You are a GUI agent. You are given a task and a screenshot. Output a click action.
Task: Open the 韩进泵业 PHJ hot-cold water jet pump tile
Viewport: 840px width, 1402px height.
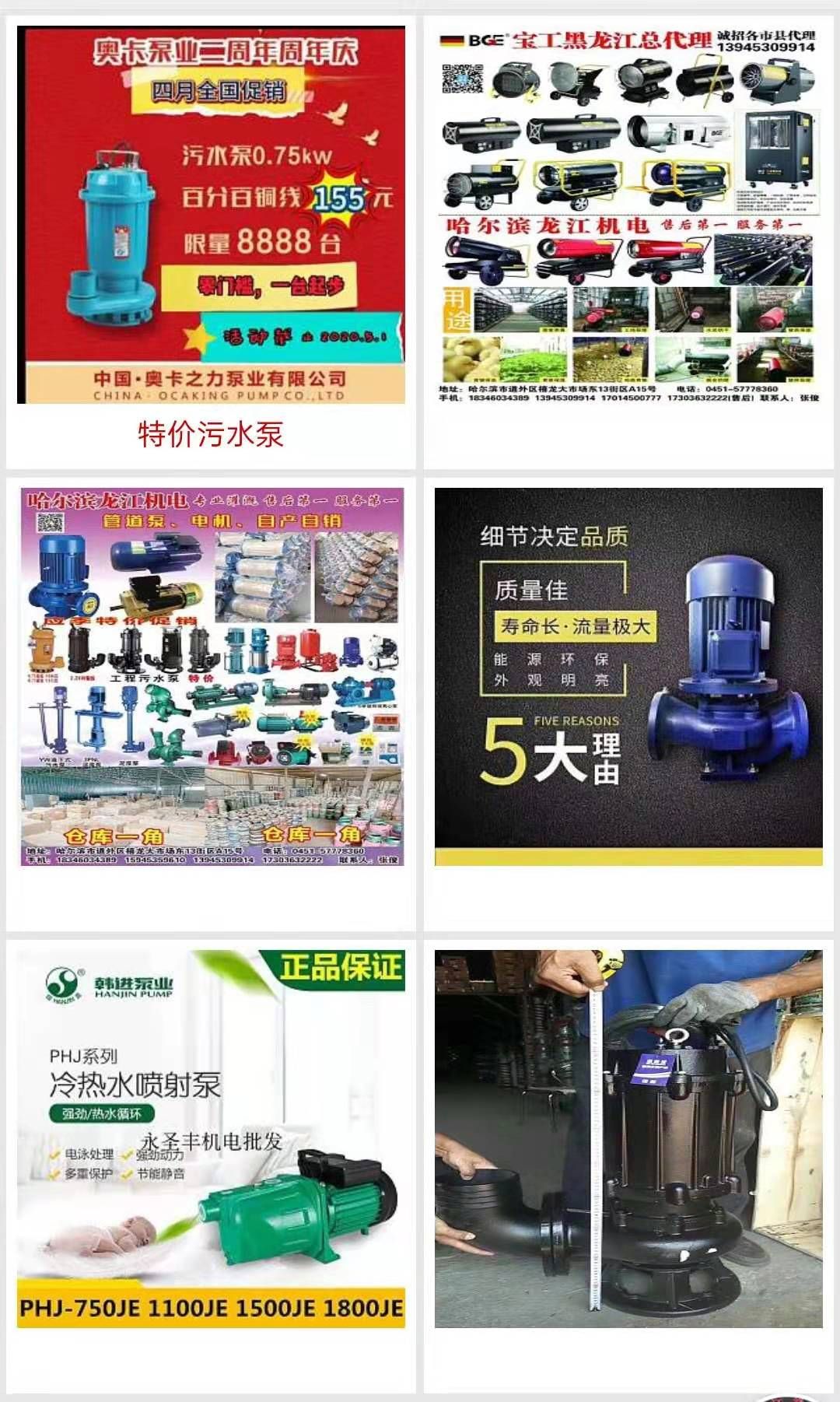211,1138
